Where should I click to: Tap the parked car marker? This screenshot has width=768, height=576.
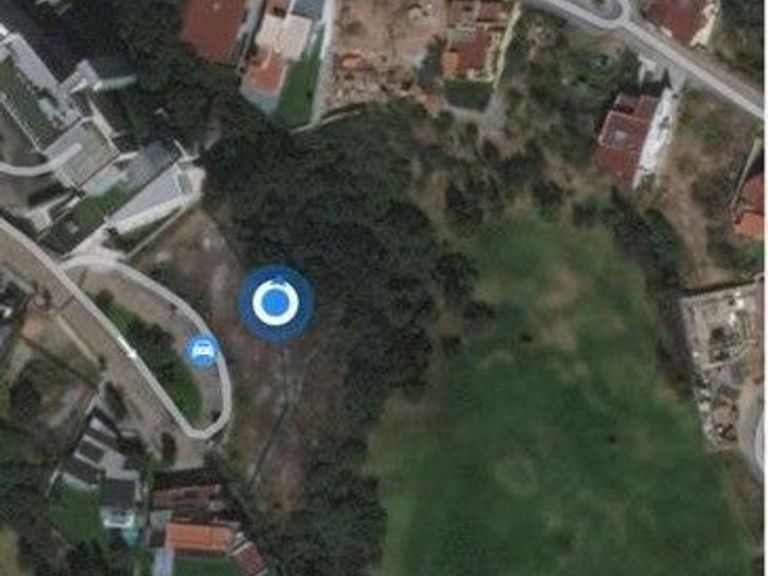pos(203,350)
